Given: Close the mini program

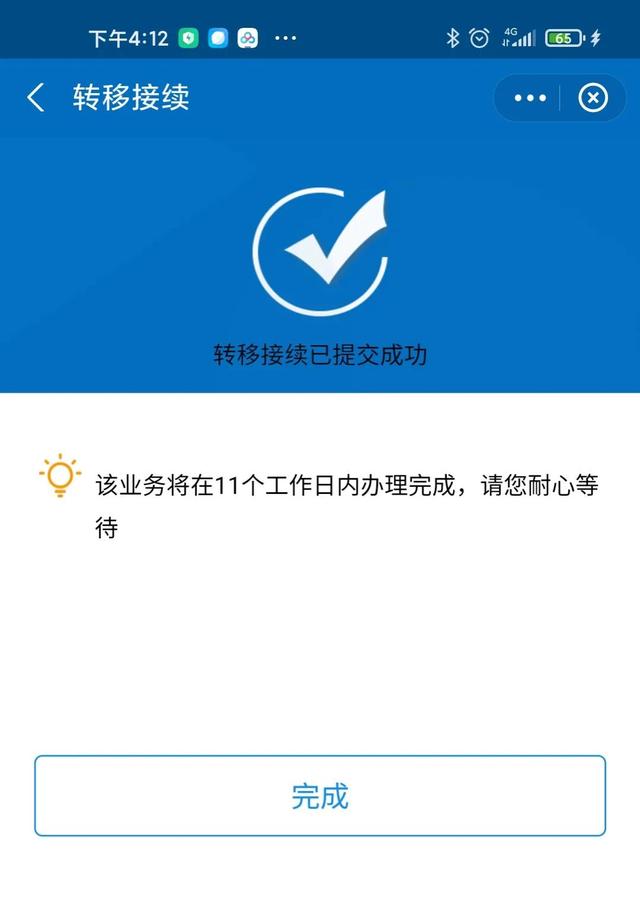Looking at the screenshot, I should click(593, 98).
